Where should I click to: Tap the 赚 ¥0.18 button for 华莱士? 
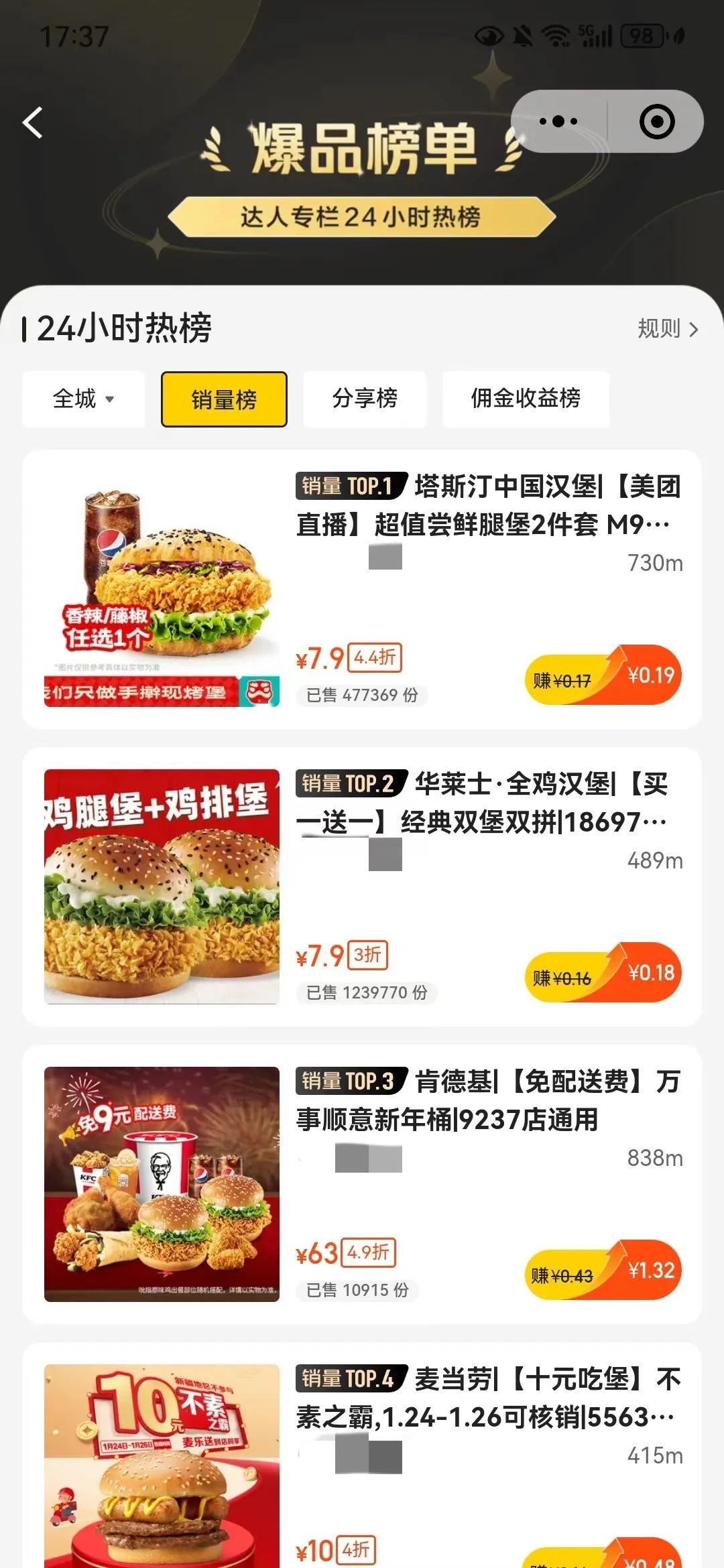pos(603,974)
